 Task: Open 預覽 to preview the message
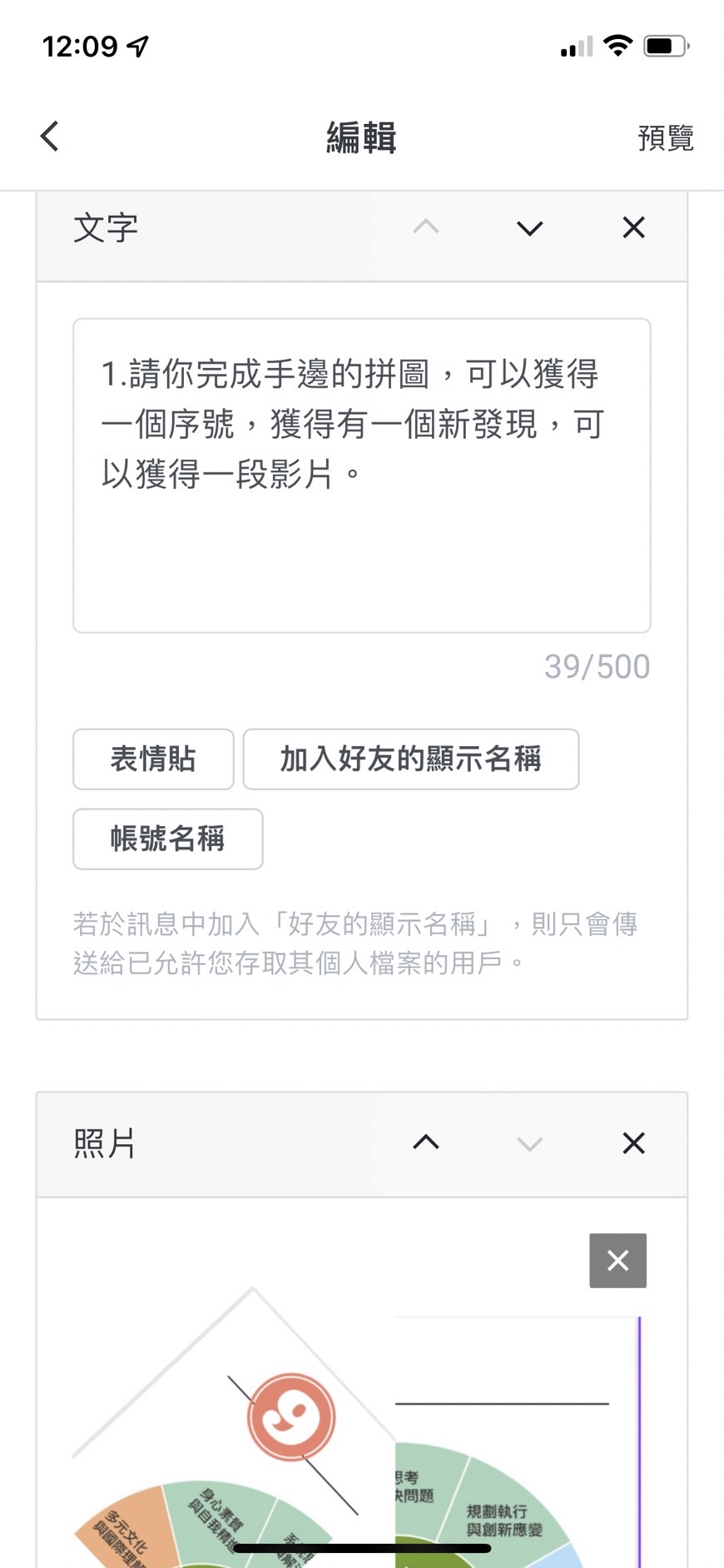pos(665,138)
